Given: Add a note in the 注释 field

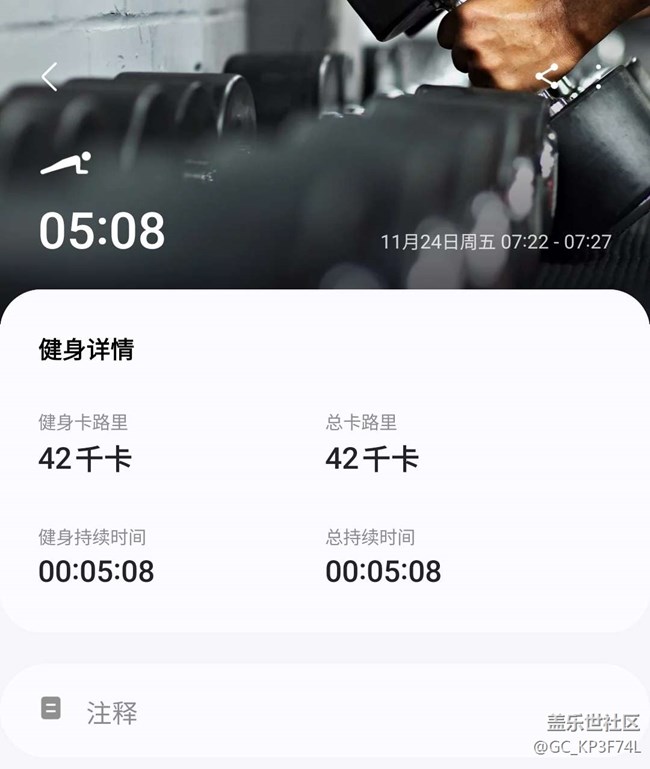Looking at the screenshot, I should pyautogui.click(x=300, y=712).
